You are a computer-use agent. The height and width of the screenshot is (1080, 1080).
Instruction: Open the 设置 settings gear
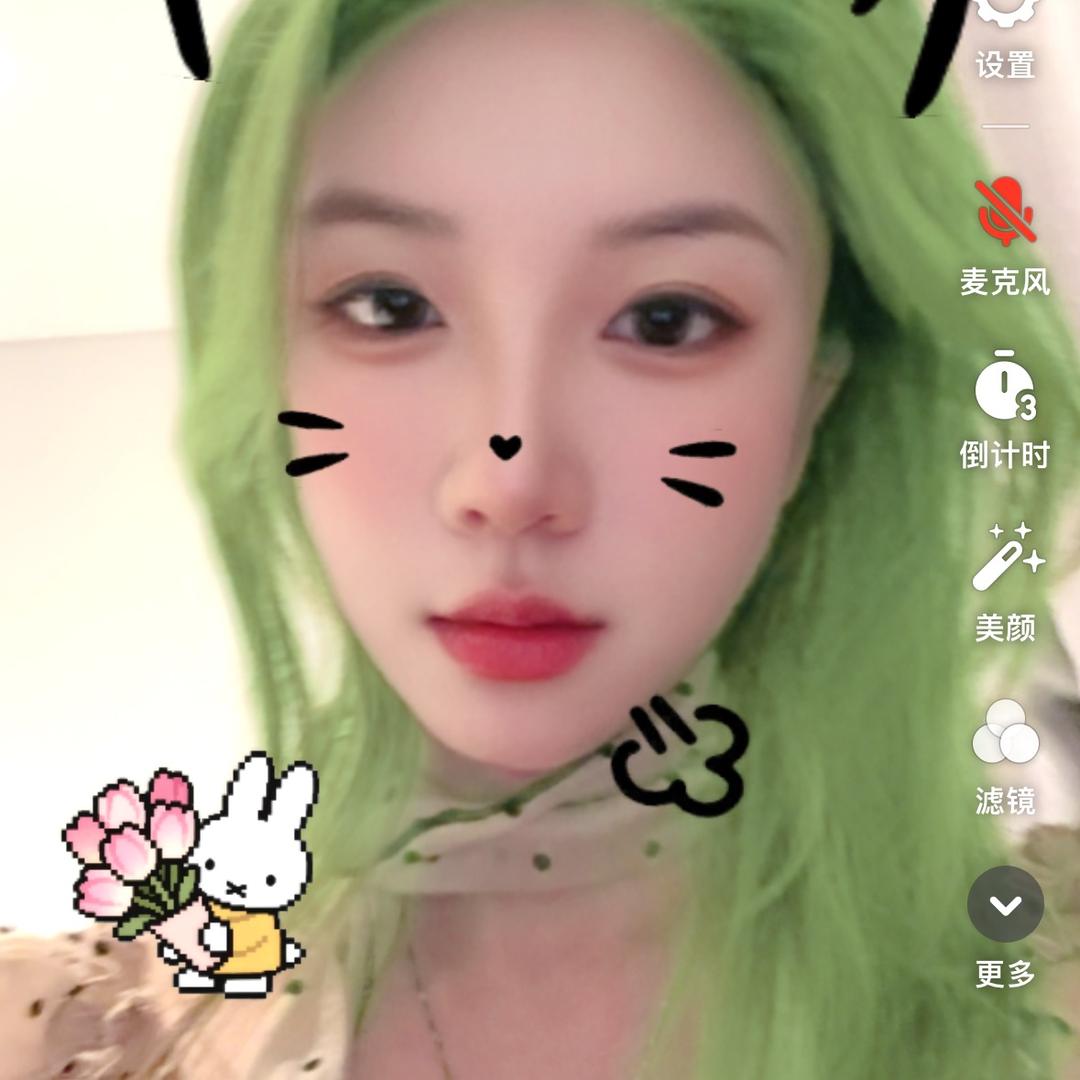pyautogui.click(x=1006, y=12)
